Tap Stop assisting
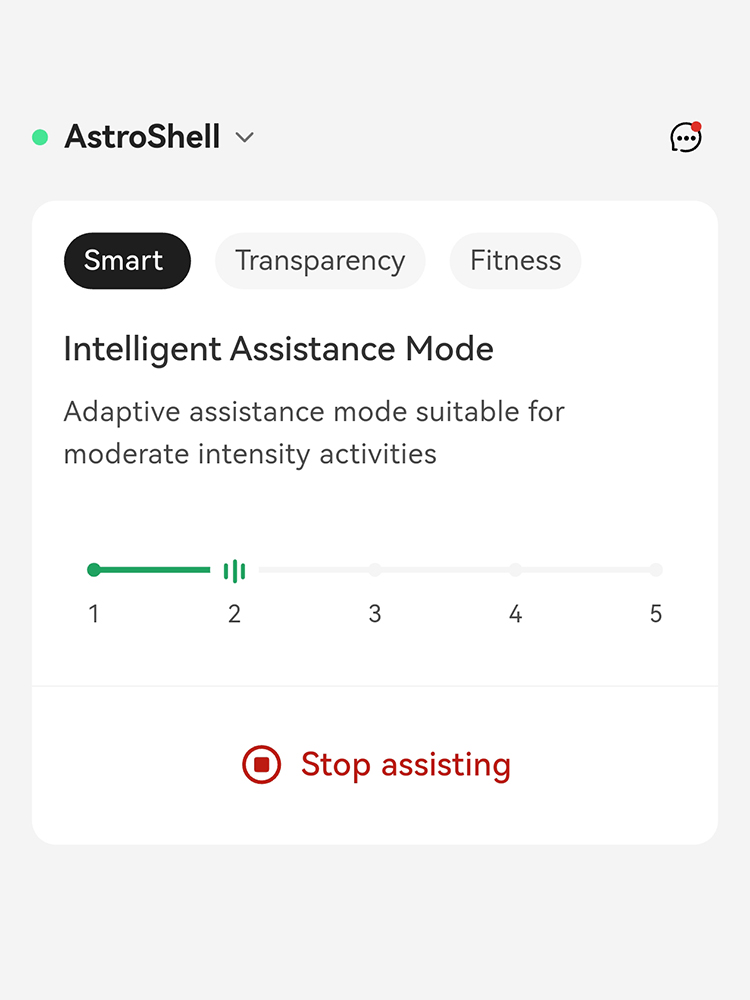This screenshot has width=750, height=1000. click(x=376, y=764)
